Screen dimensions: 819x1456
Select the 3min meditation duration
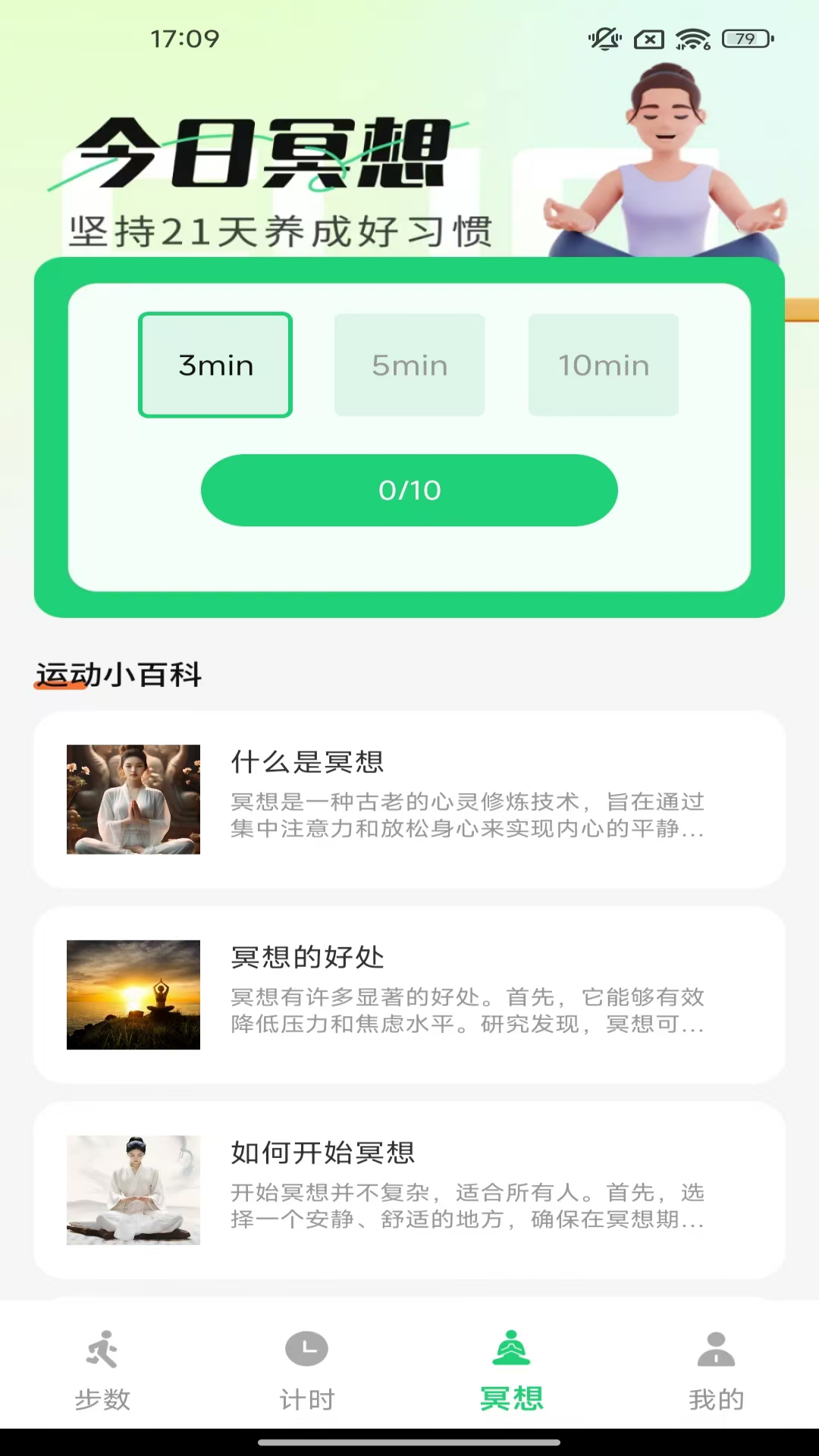tap(215, 365)
